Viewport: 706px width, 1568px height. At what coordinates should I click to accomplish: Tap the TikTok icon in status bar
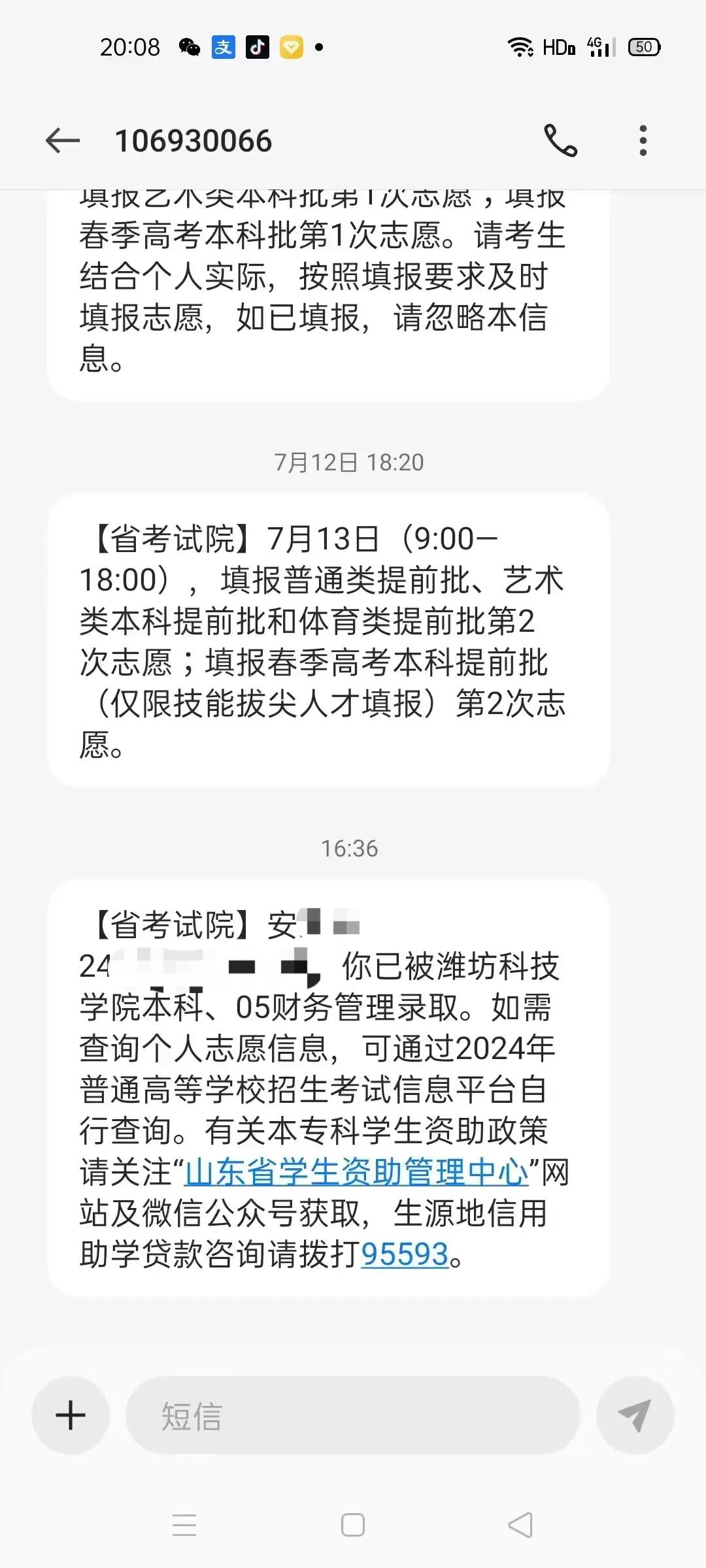258,47
